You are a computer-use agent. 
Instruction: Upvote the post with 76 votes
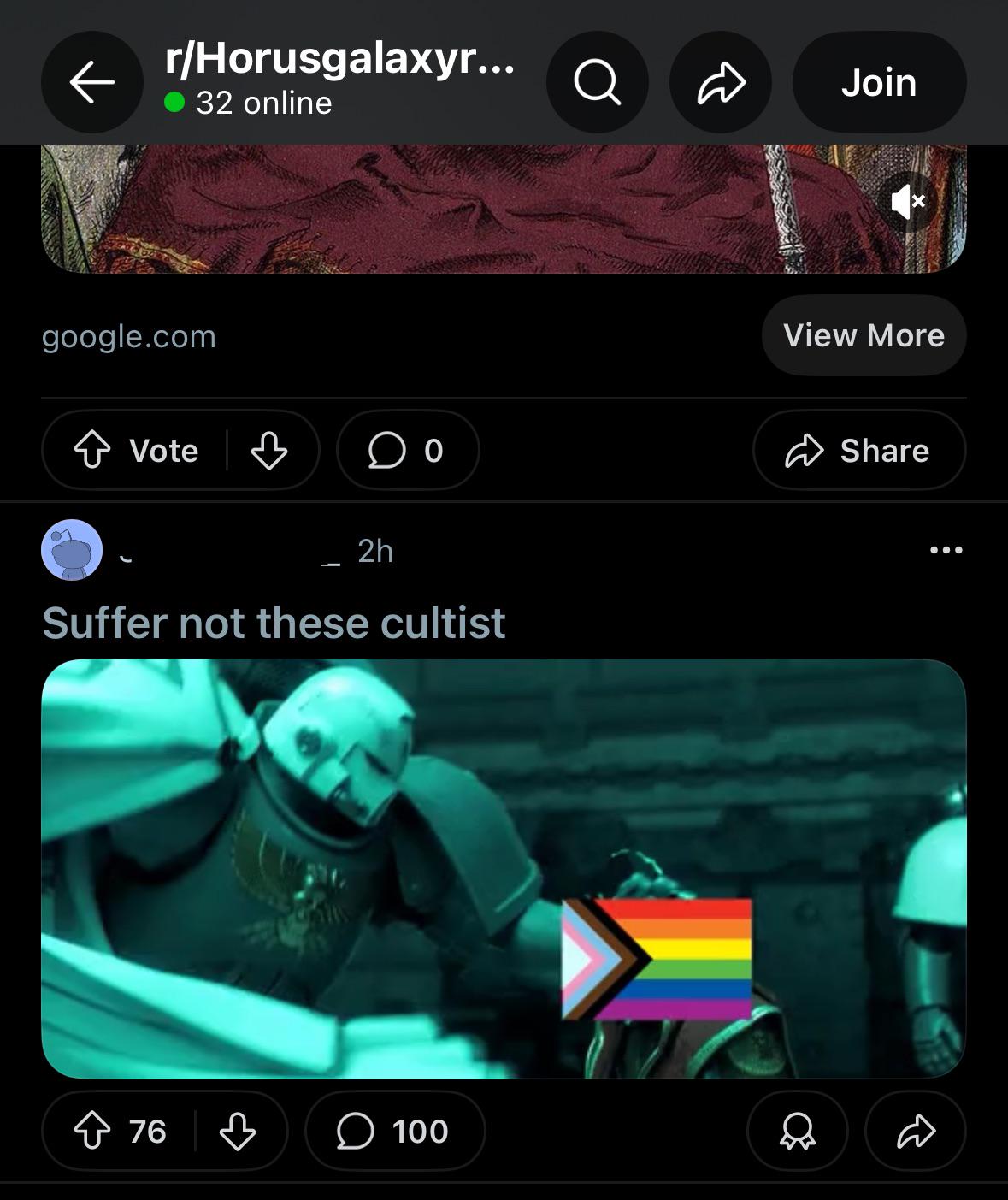93,1131
